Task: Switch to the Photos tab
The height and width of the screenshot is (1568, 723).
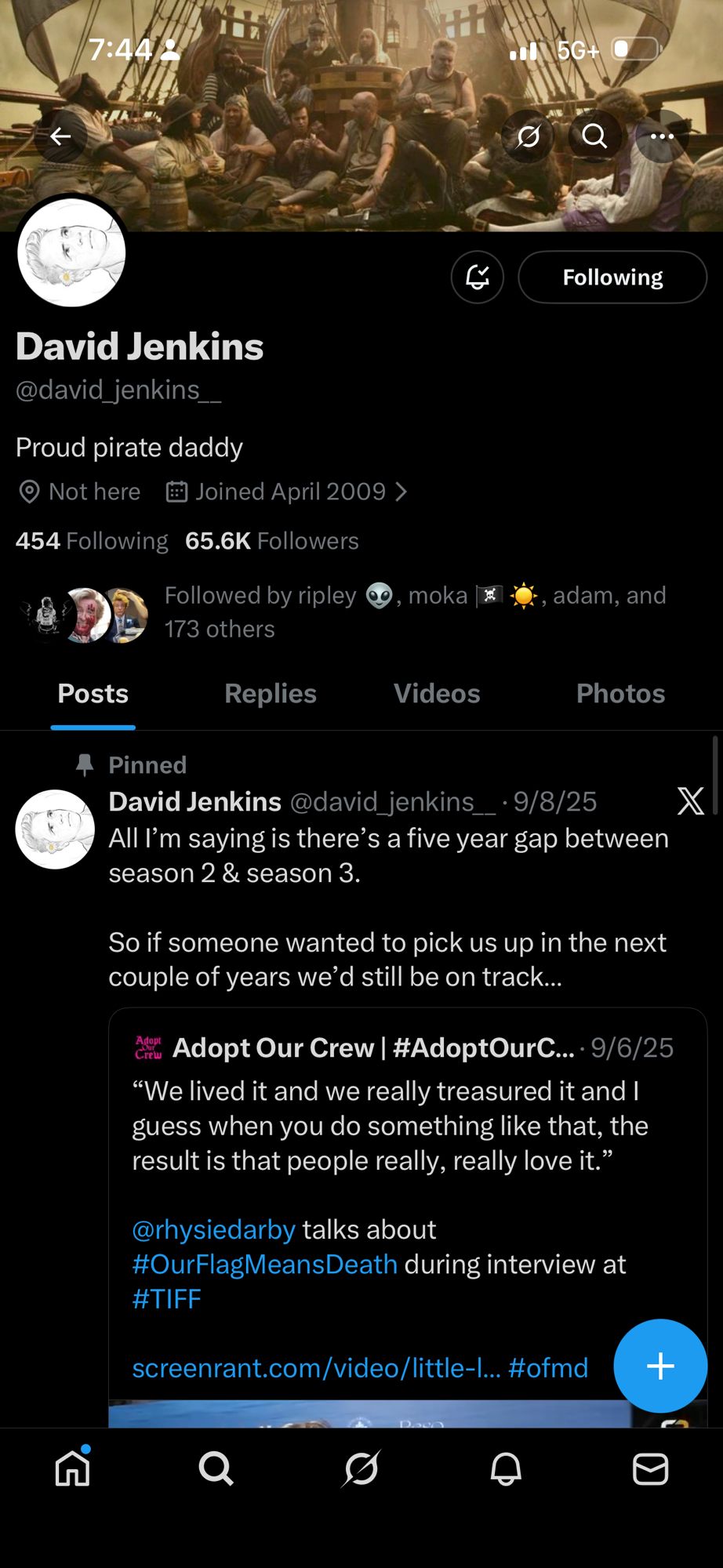Action: click(620, 694)
